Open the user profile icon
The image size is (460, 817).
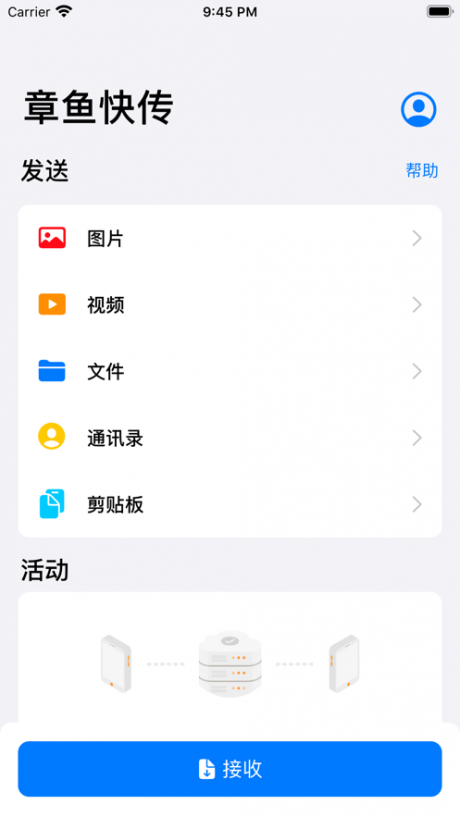(418, 109)
